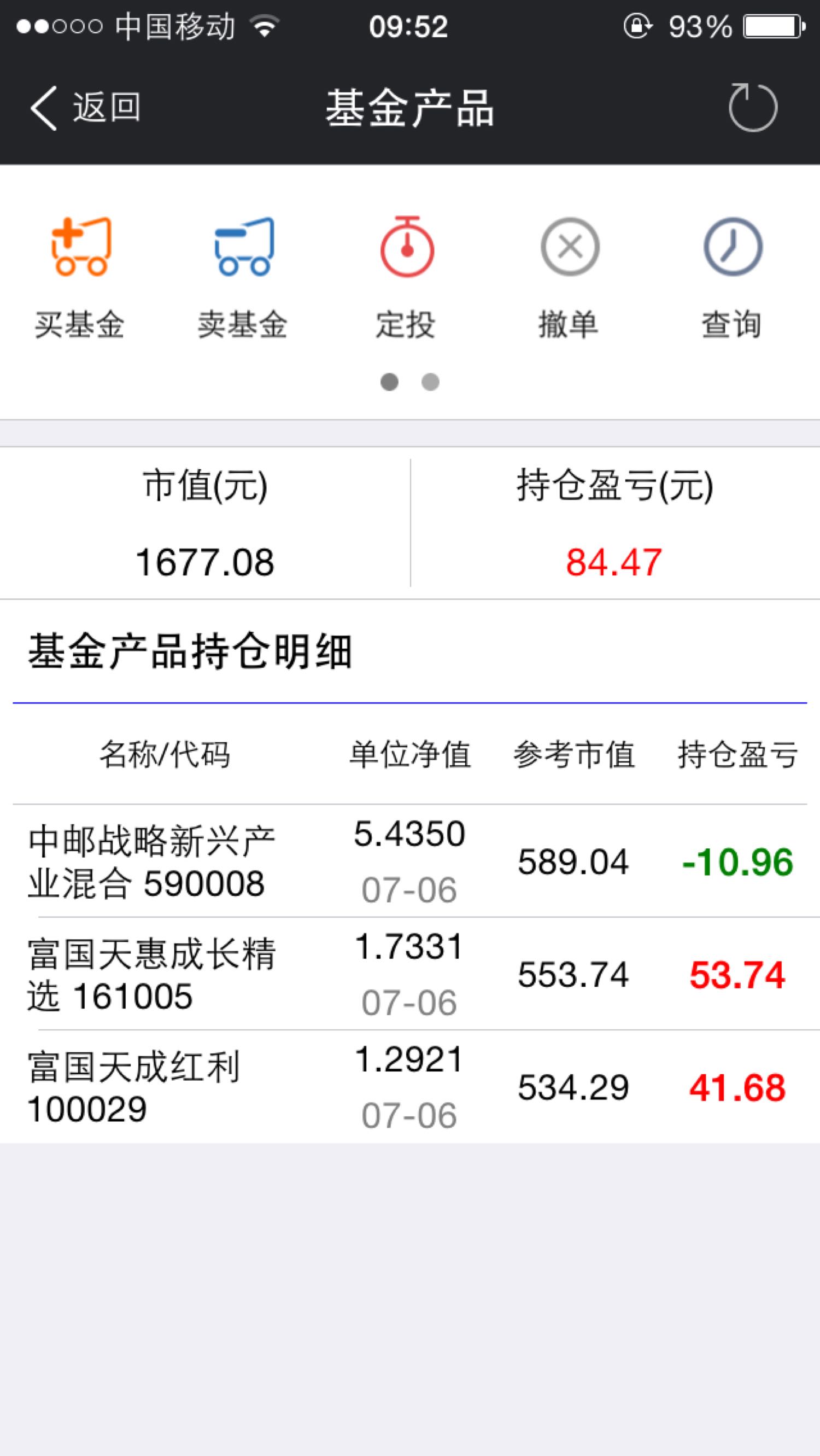Image resolution: width=820 pixels, height=1456 pixels.
Task: Open the 查询 query option
Action: 732,277
